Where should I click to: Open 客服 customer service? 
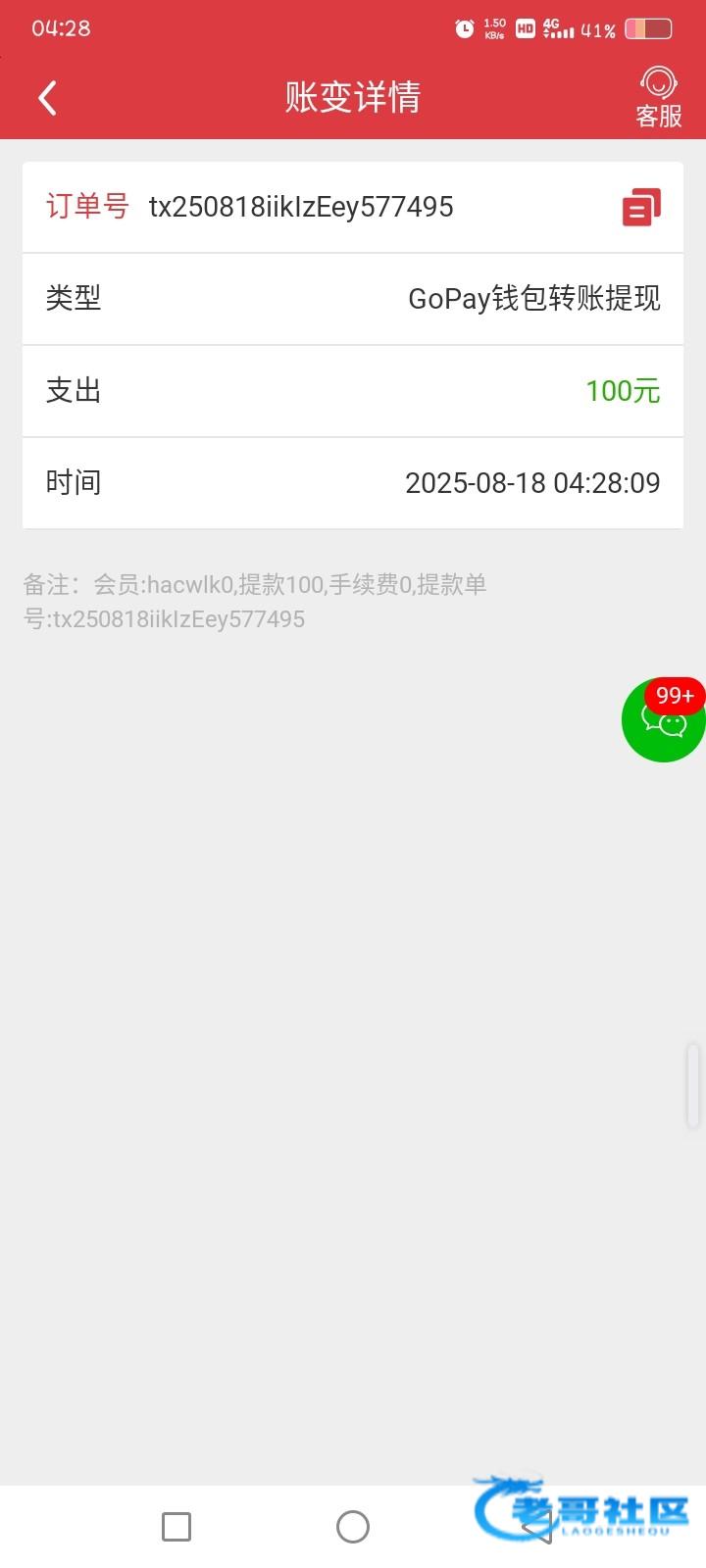click(658, 97)
